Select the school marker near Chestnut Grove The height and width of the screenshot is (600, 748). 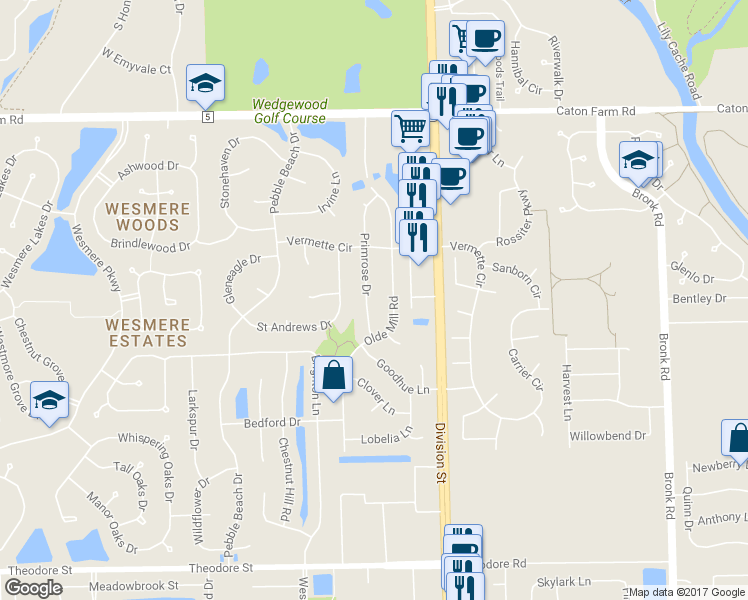click(x=49, y=400)
